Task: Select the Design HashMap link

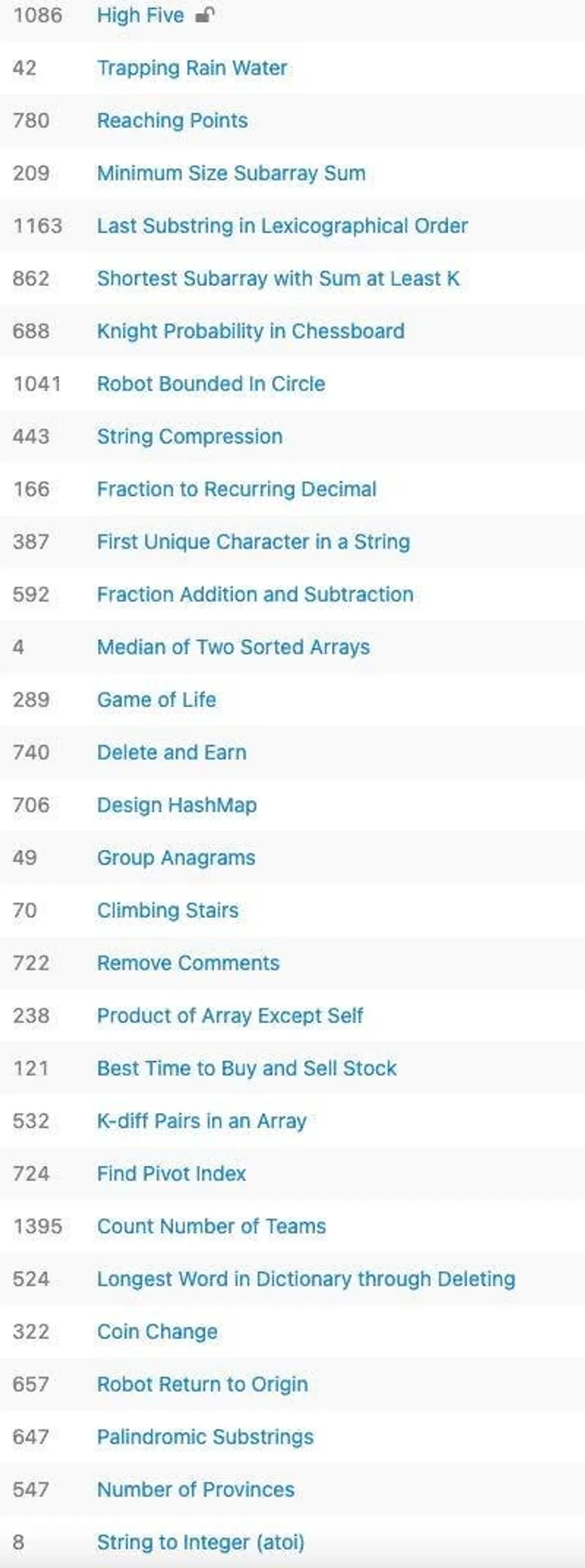Action: tap(177, 805)
